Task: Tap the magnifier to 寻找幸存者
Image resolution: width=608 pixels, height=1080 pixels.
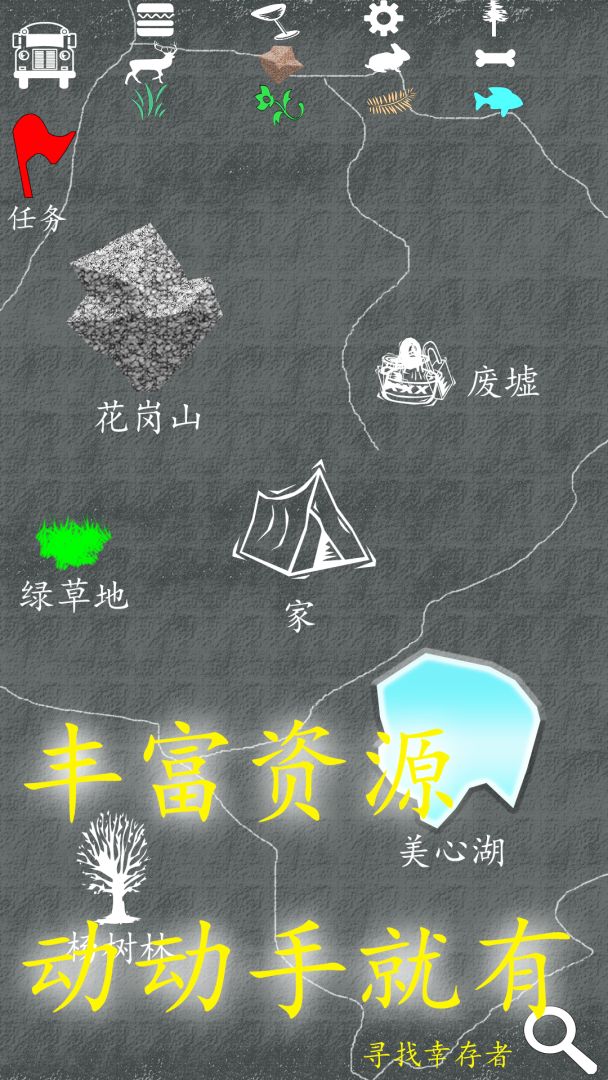Action: pyautogui.click(x=560, y=1040)
